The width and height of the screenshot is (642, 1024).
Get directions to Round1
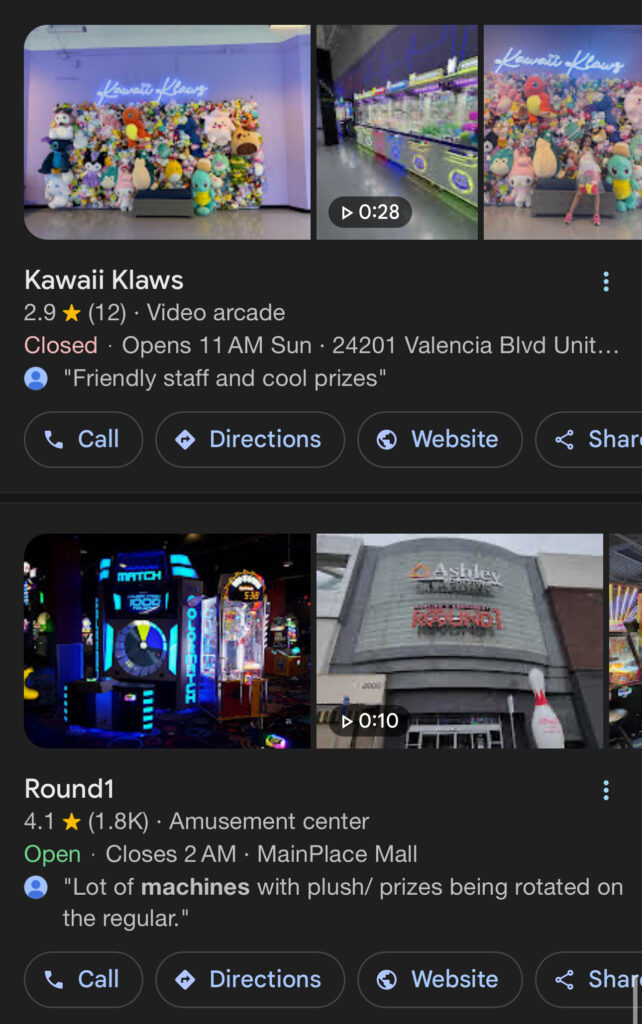pos(249,979)
